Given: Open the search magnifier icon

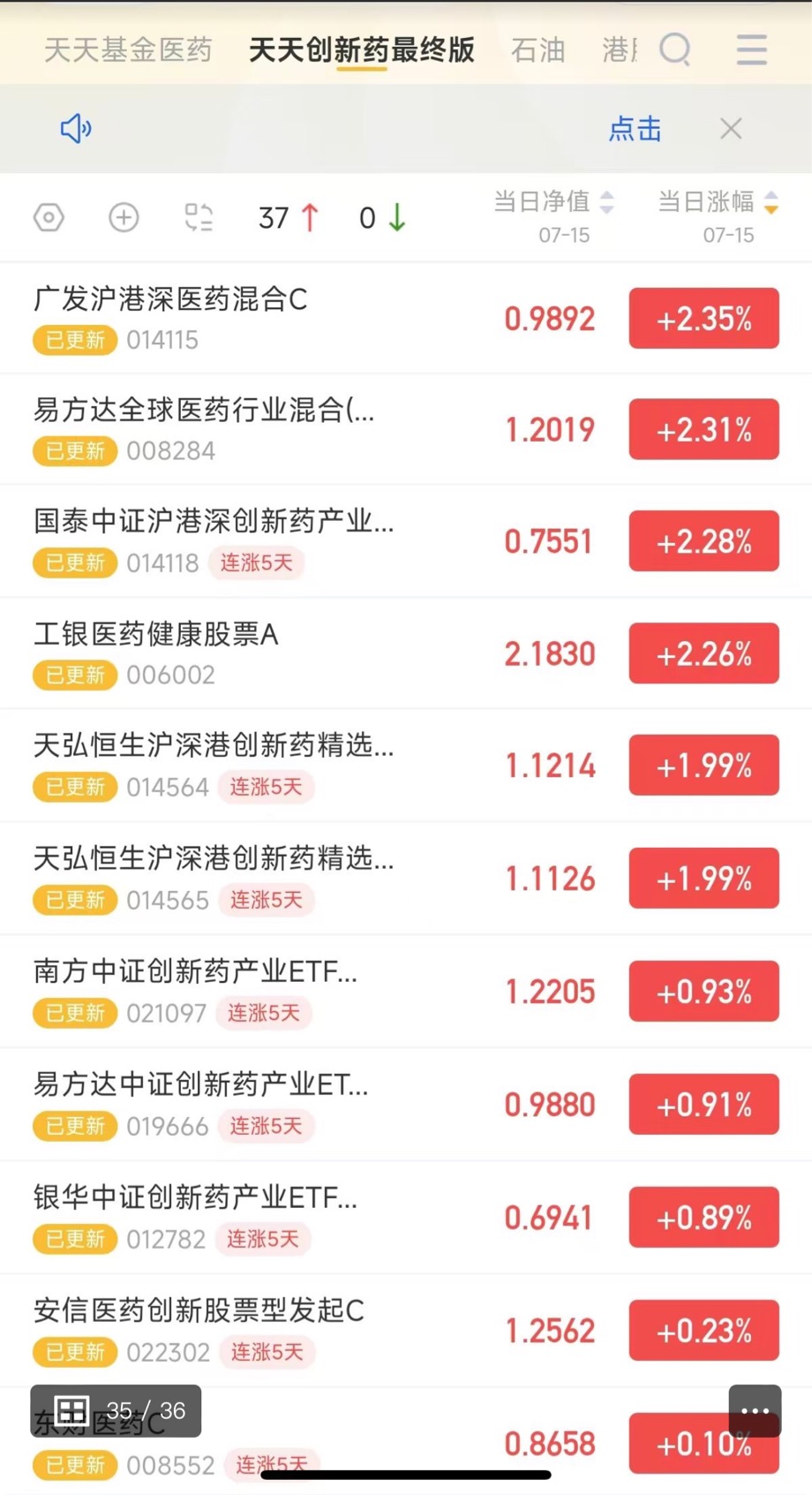Looking at the screenshot, I should (x=675, y=49).
